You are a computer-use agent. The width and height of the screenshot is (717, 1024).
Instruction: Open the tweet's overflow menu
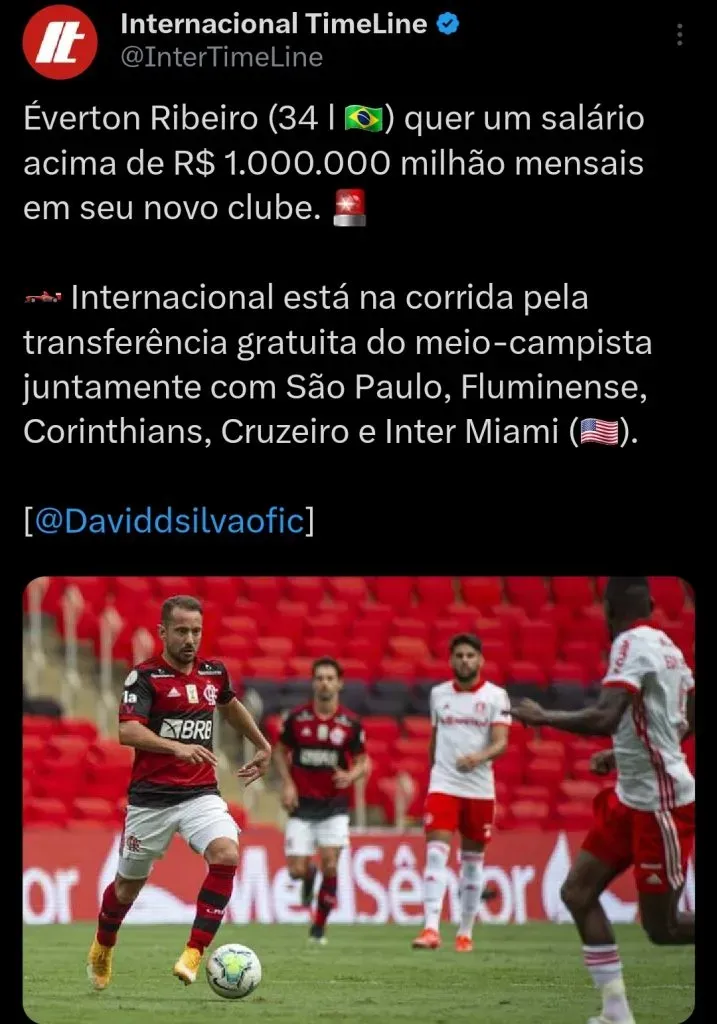point(680,33)
